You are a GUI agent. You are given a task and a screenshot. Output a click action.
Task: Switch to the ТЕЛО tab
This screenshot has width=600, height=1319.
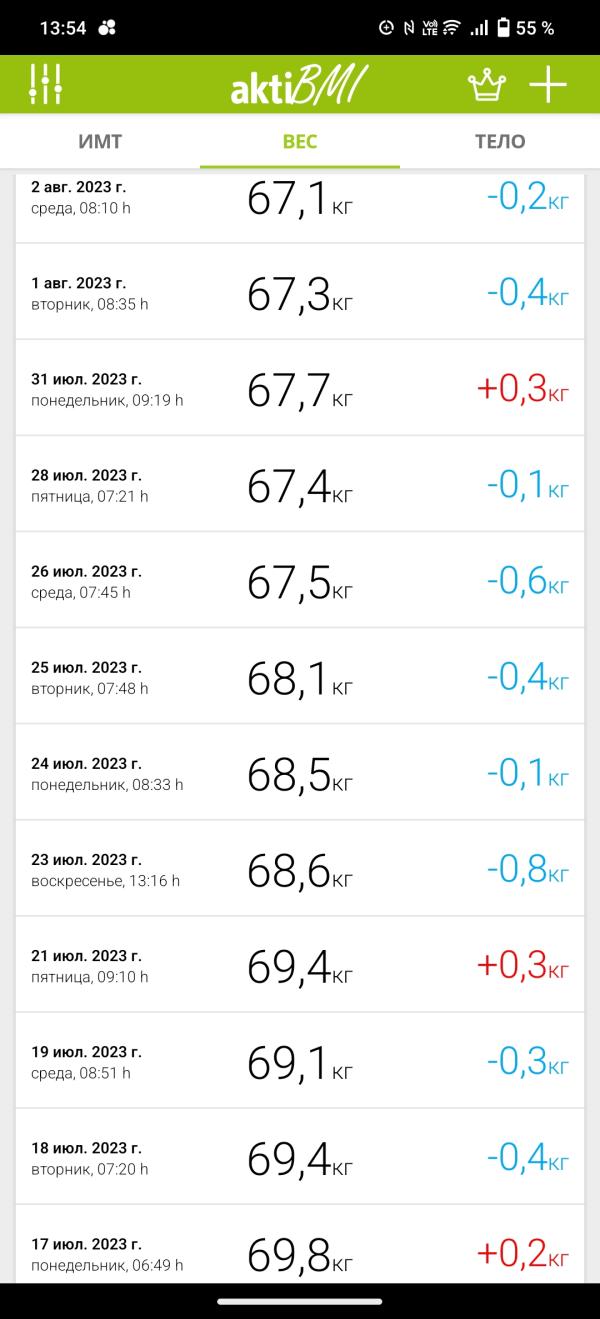click(x=500, y=141)
